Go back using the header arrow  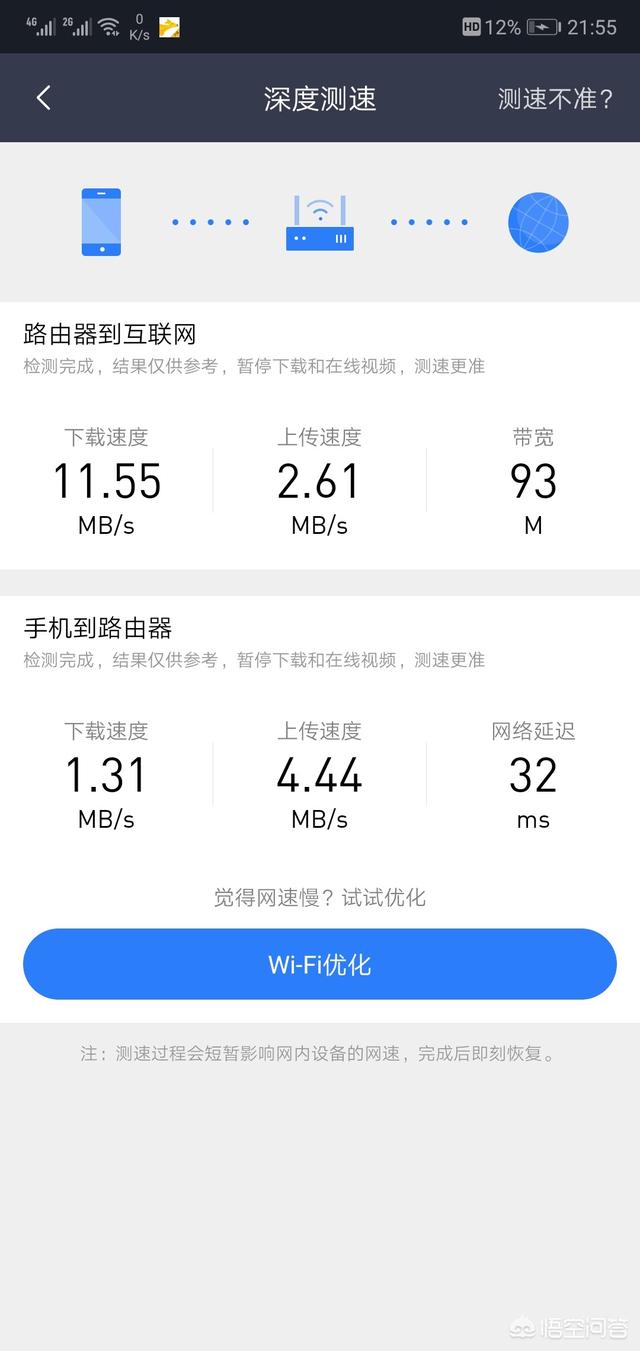point(43,98)
